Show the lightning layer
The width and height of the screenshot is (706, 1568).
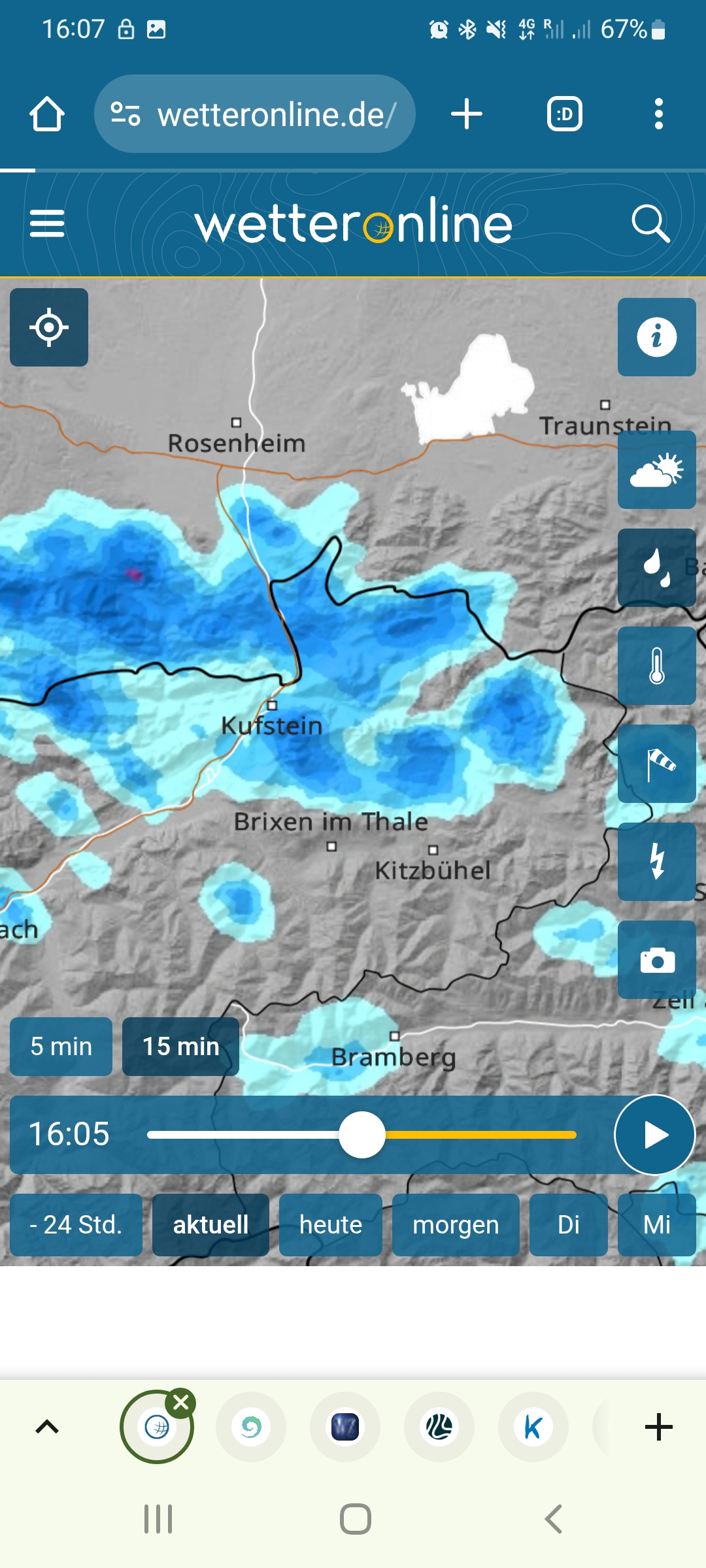(x=656, y=861)
